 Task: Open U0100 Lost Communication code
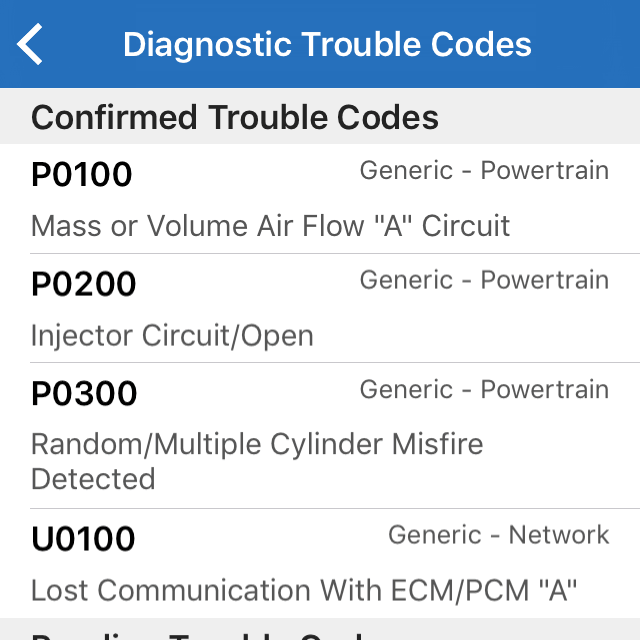[x=320, y=562]
